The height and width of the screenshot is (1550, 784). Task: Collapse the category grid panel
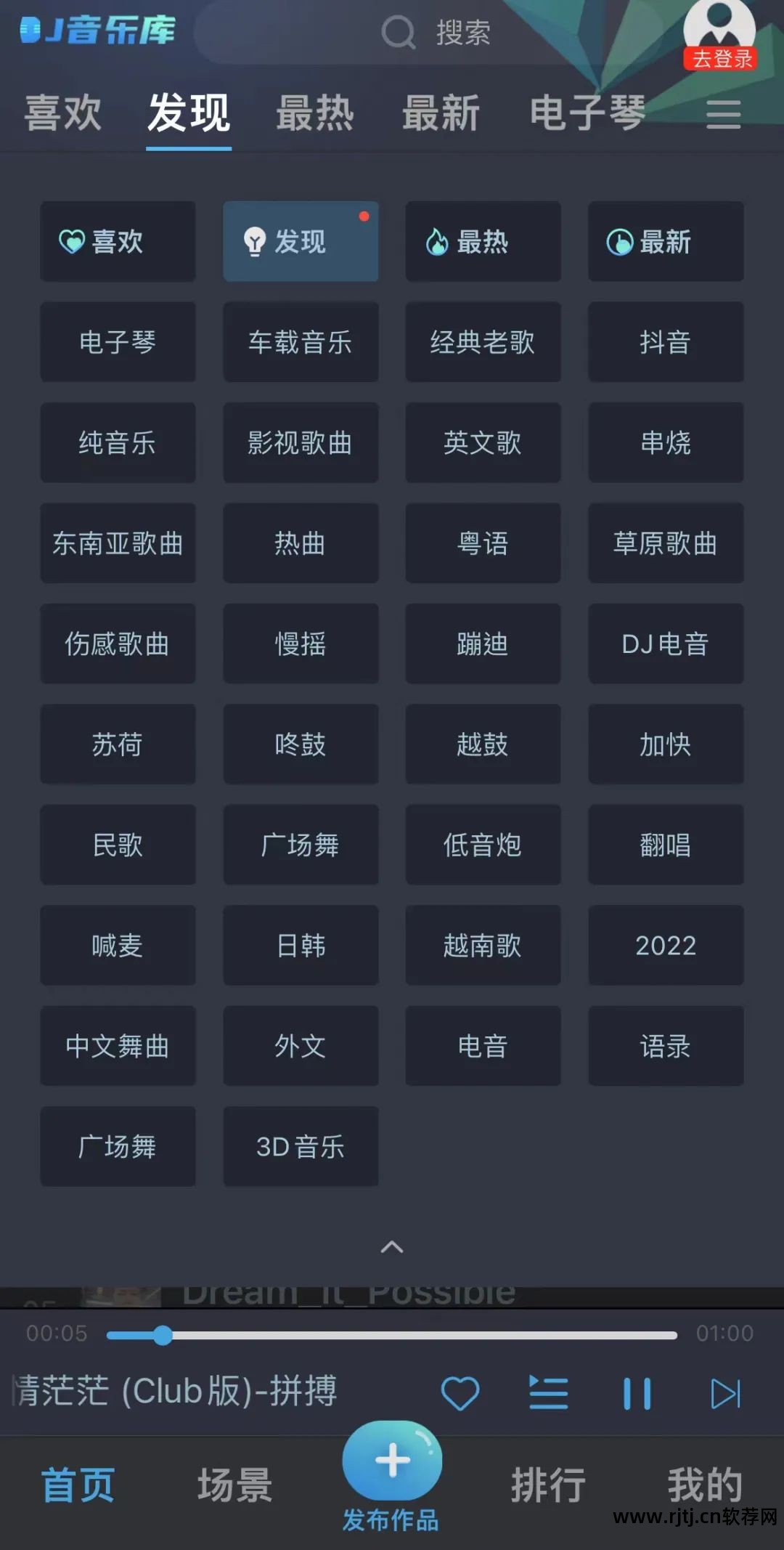pyautogui.click(x=392, y=1247)
